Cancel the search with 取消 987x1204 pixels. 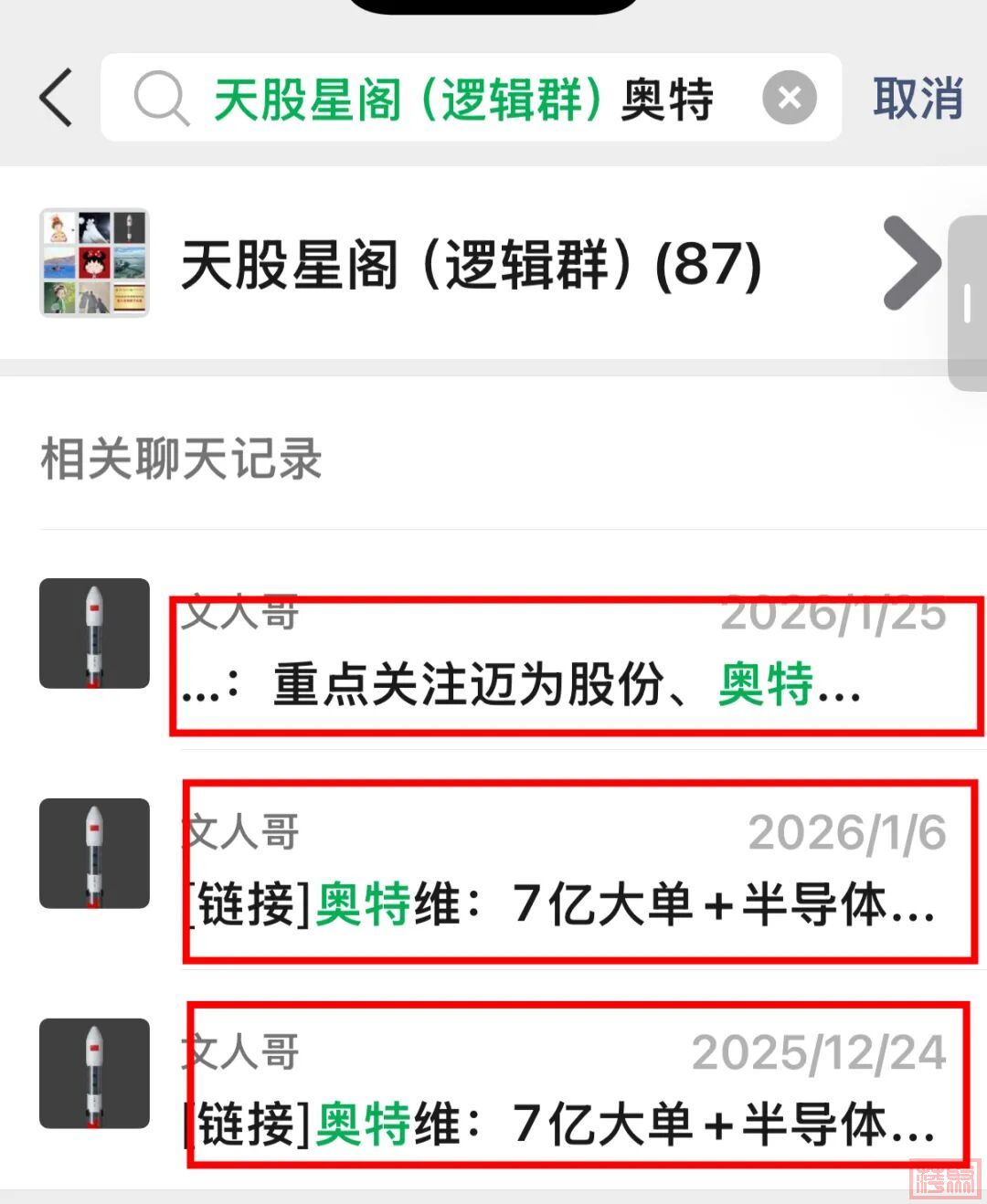coord(917,98)
